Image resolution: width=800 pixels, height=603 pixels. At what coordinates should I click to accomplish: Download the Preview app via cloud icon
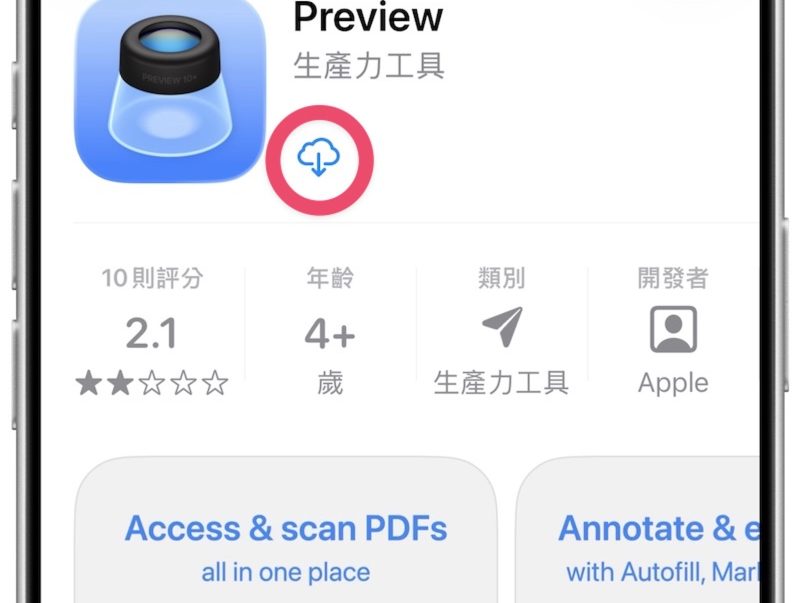pyautogui.click(x=319, y=158)
